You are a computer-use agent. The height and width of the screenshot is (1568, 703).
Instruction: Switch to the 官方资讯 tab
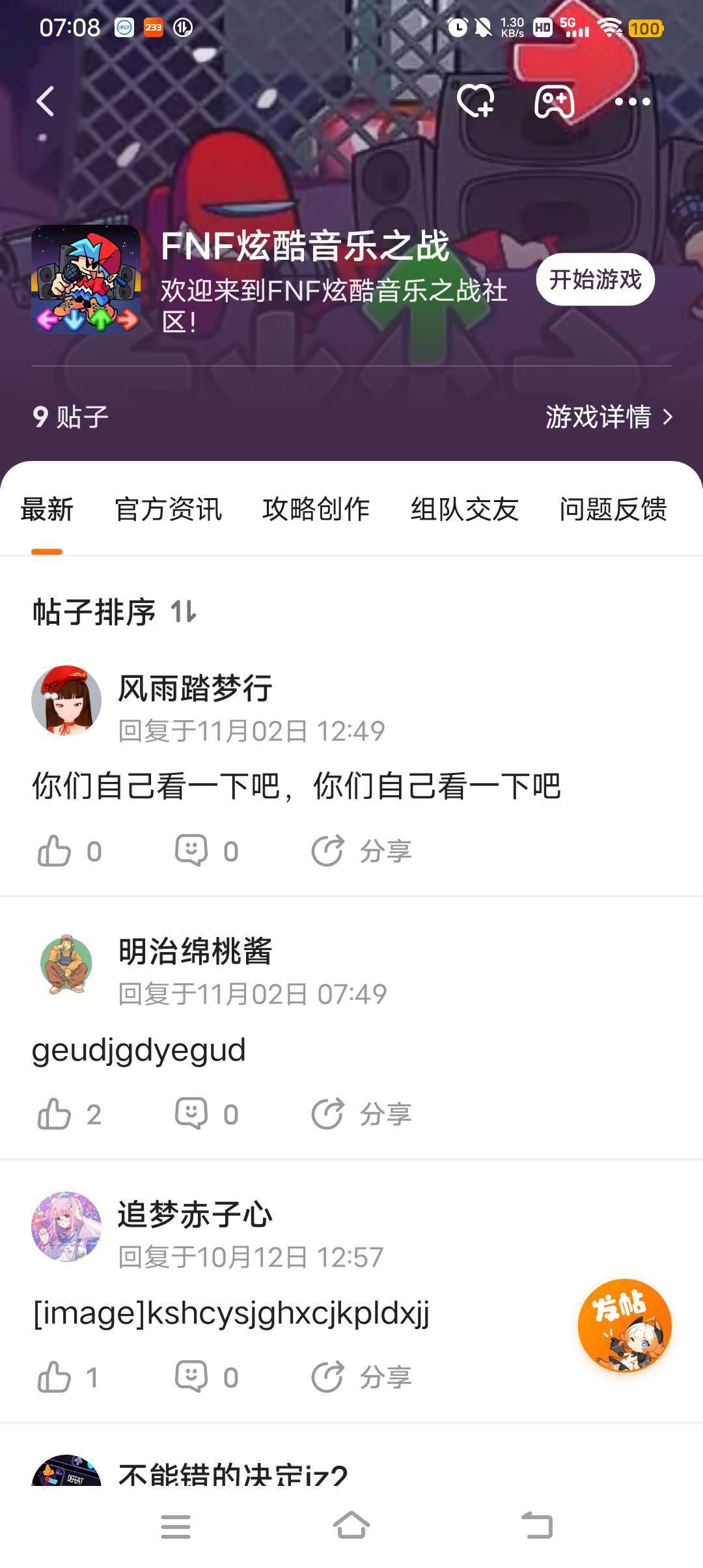point(168,509)
